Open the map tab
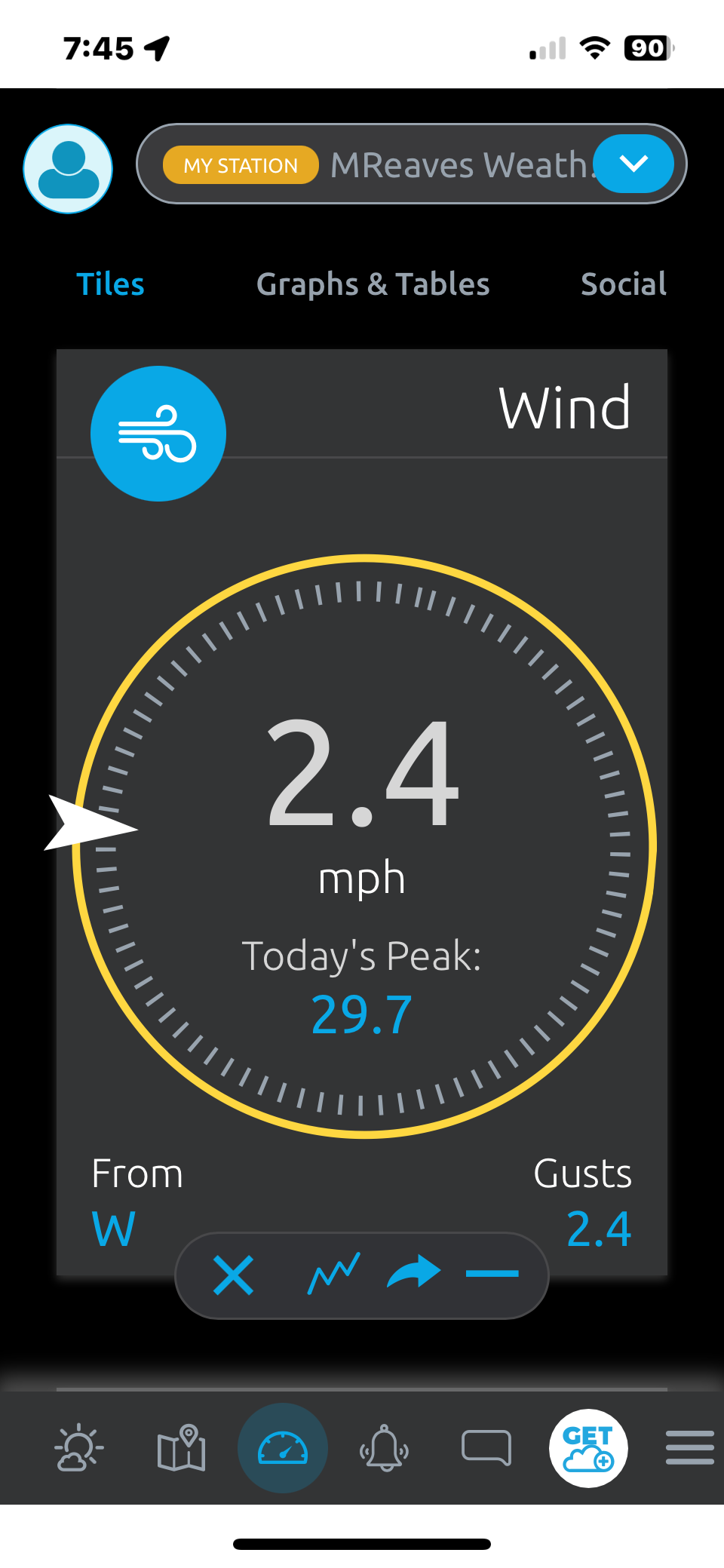The image size is (724, 1568). tap(181, 1448)
